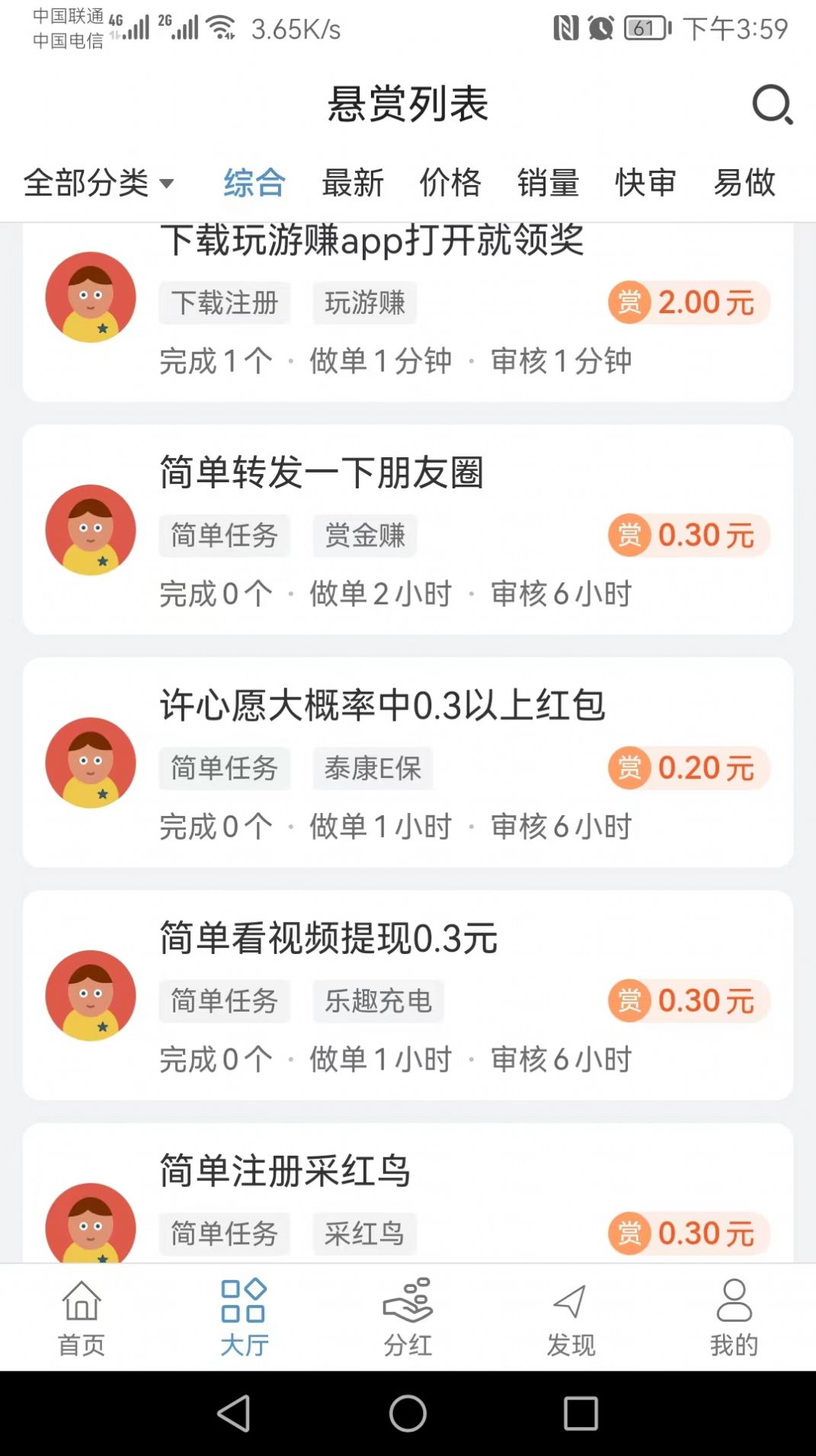
Task: Open the search icon
Action: [x=773, y=105]
